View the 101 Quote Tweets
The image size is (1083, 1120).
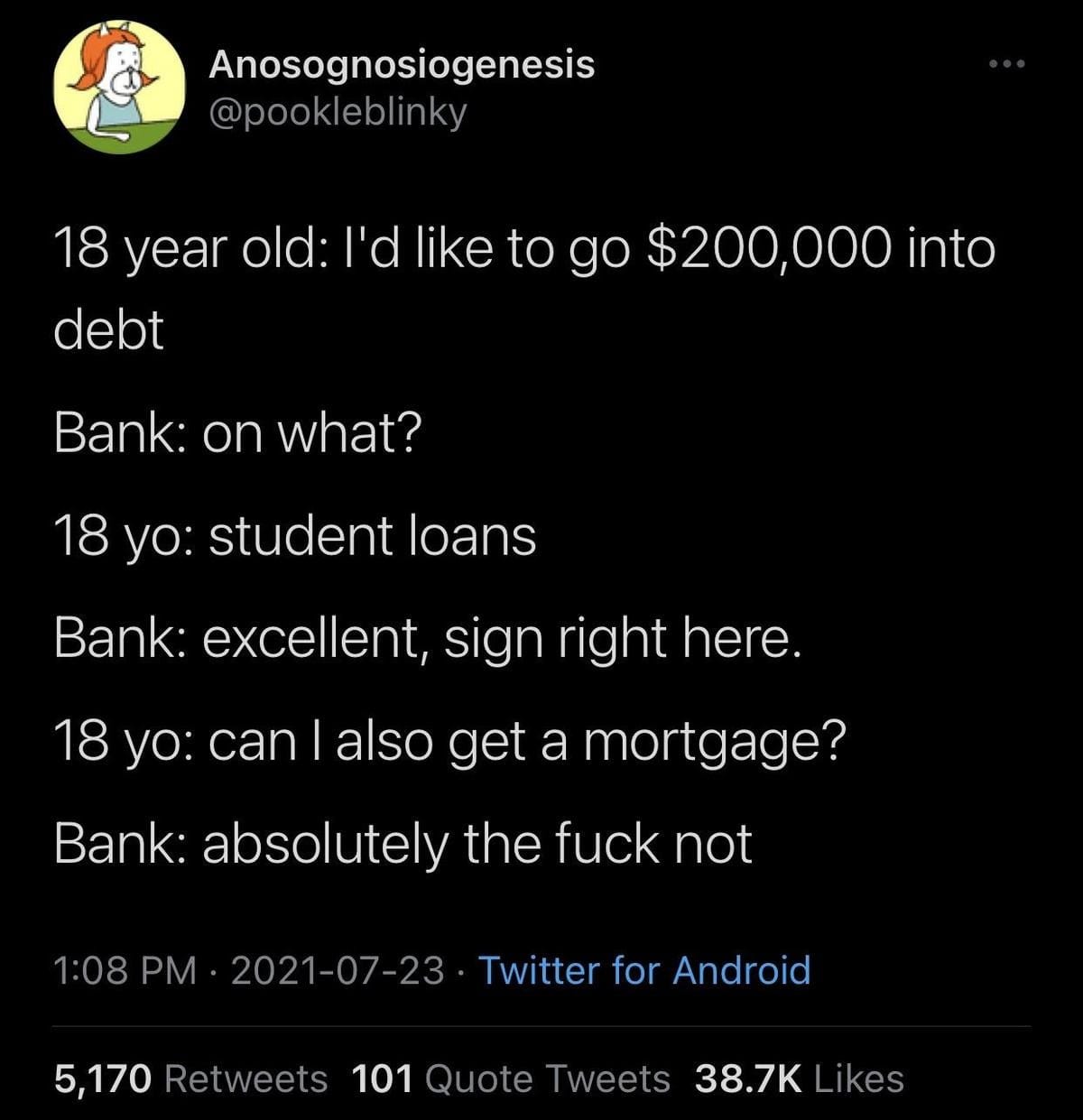tap(510, 1078)
